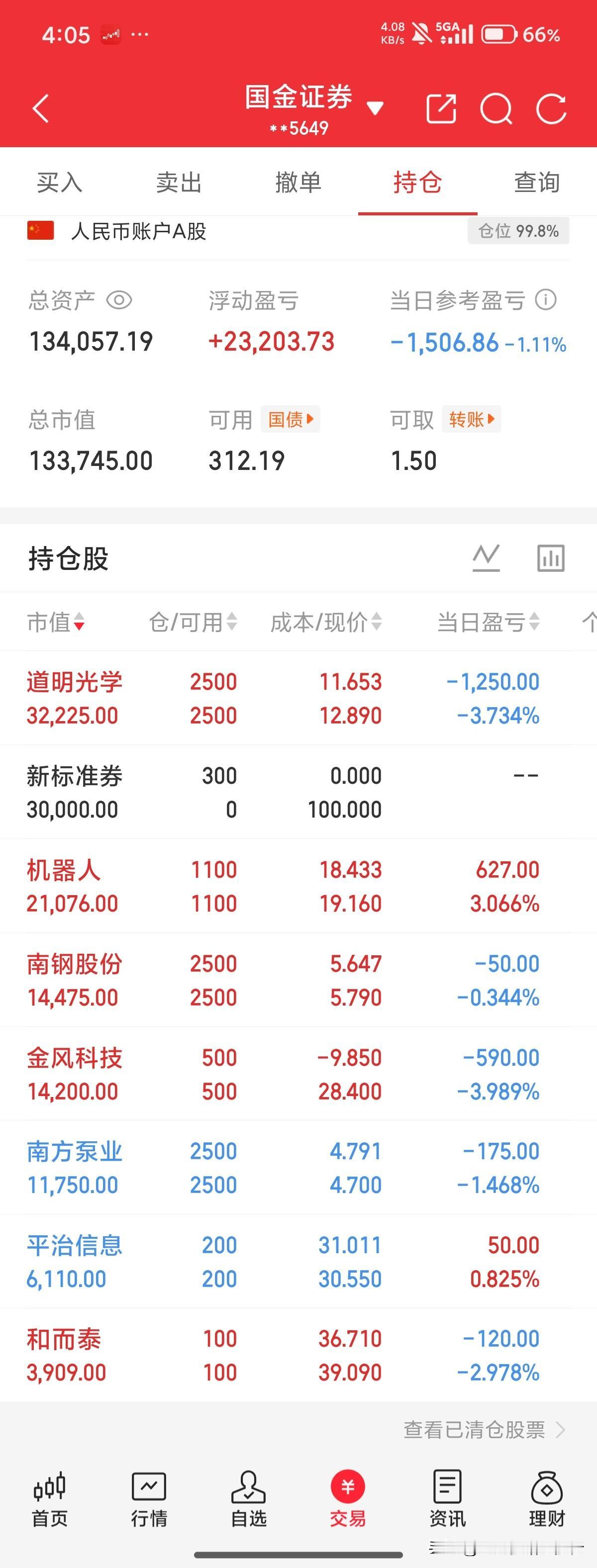Screen dimensions: 597x1568
Task: Tap the share icon in the title bar
Action: pyautogui.click(x=442, y=107)
